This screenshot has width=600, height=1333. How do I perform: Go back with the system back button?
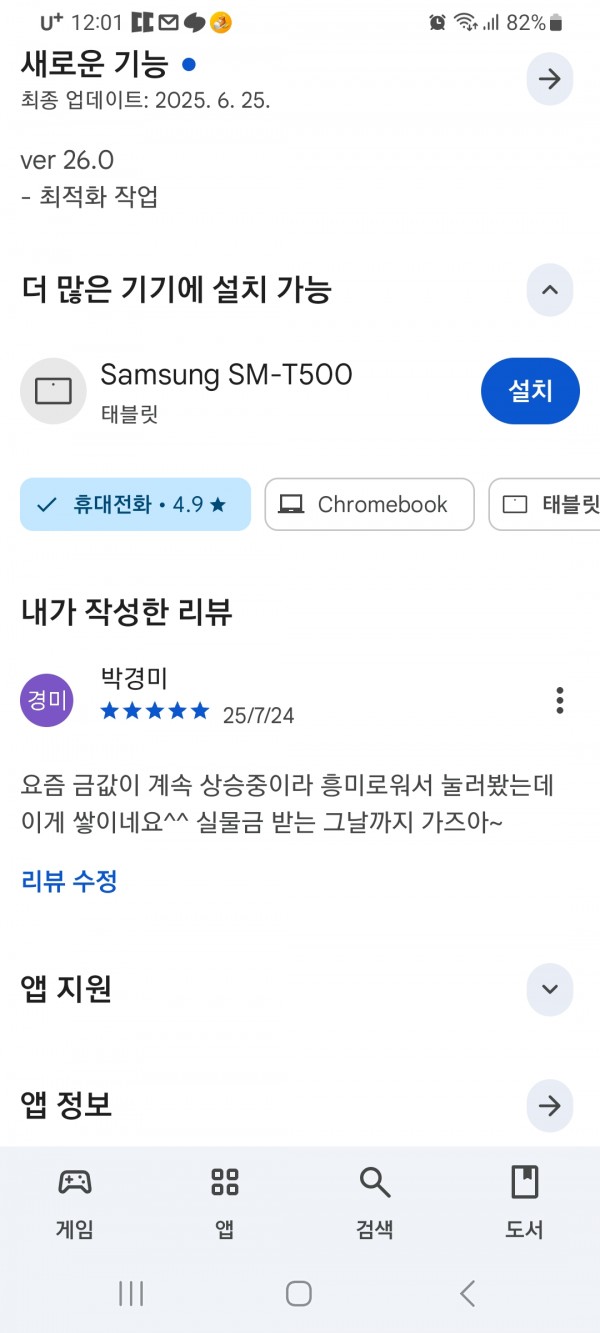[x=467, y=1293]
